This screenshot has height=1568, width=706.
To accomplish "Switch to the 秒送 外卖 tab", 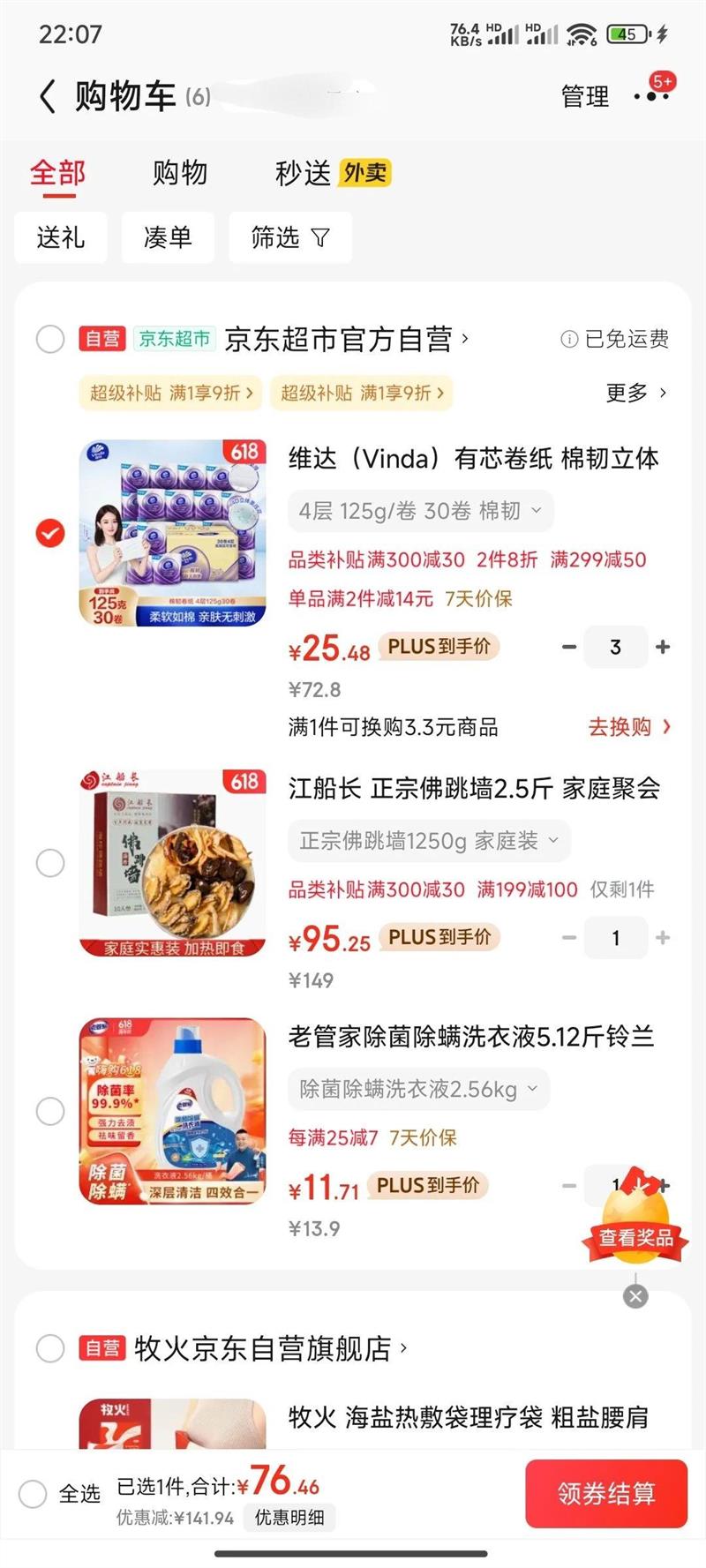I will click(332, 173).
